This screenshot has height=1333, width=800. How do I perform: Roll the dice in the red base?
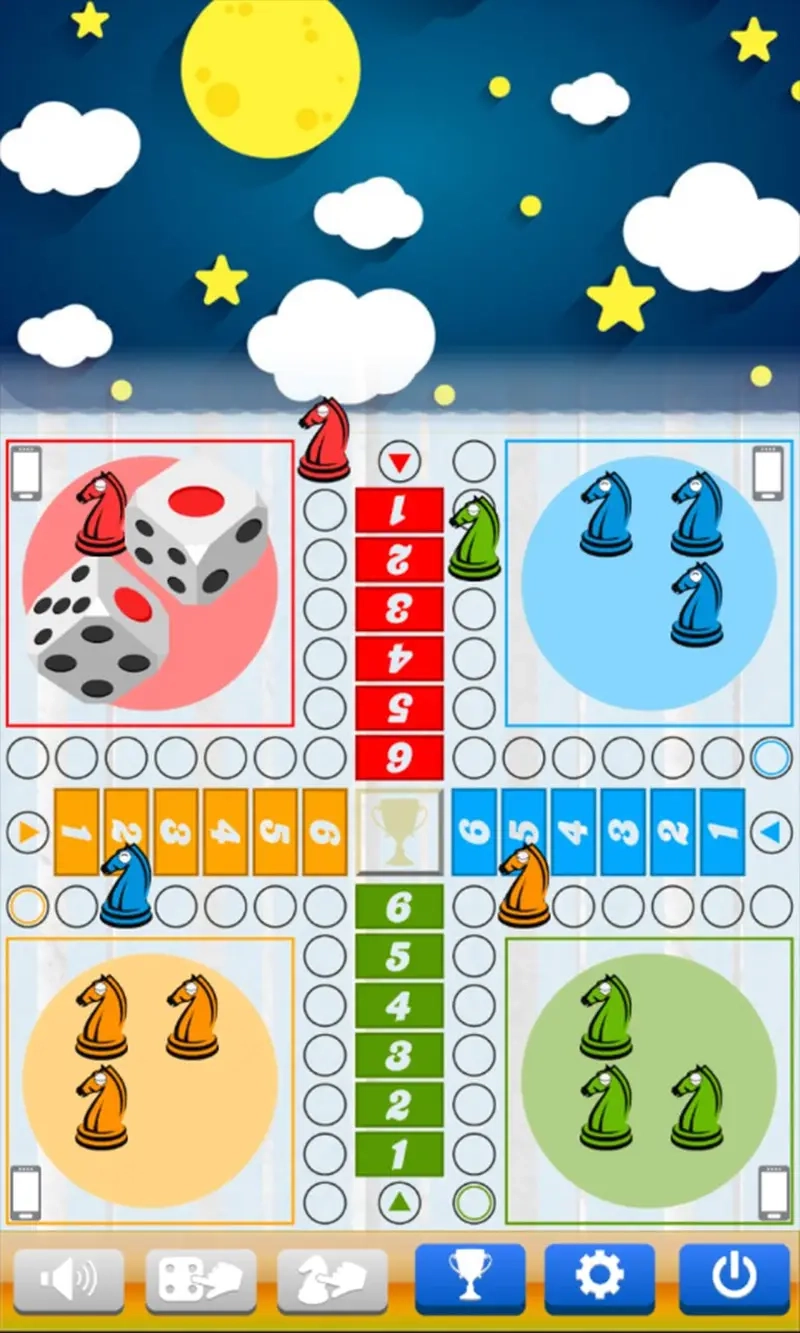point(150,580)
